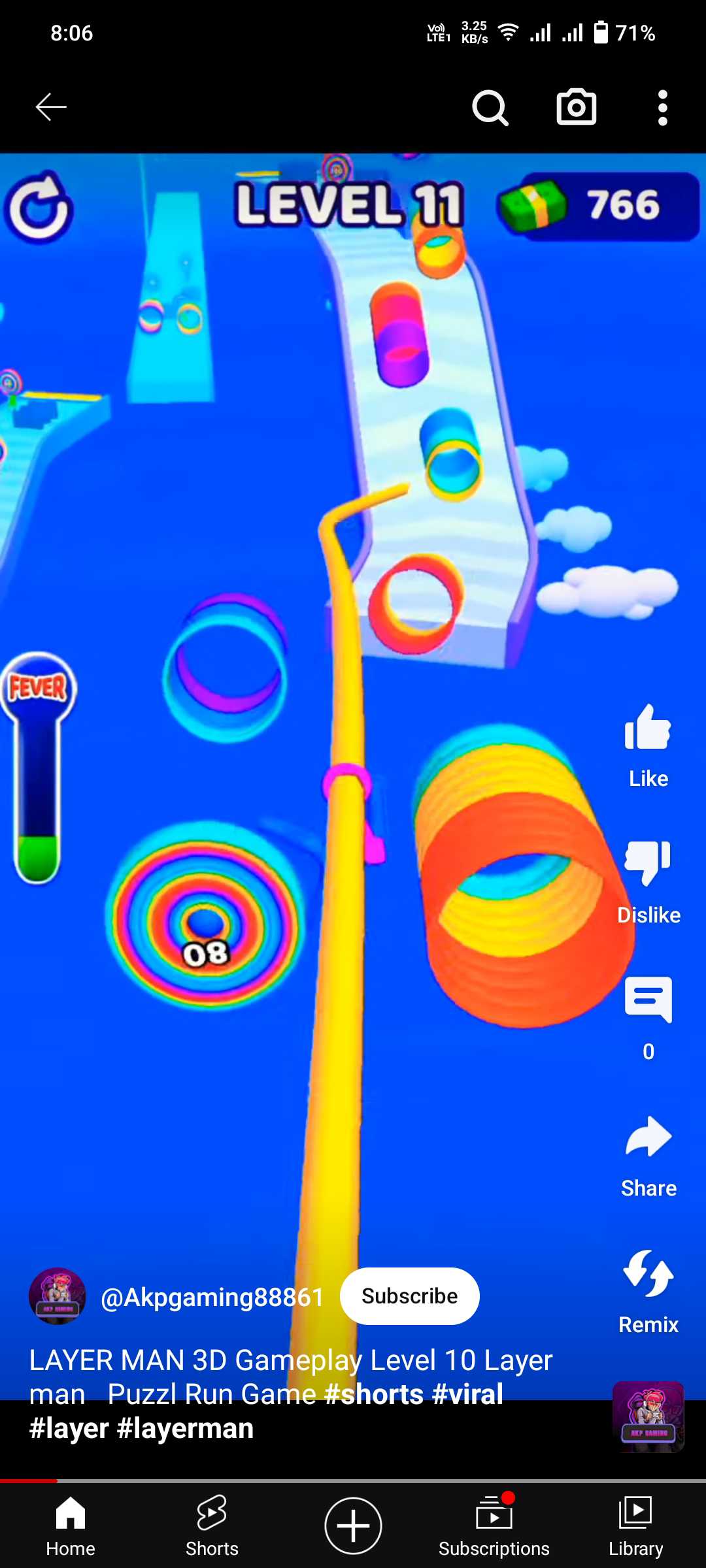
Task: Tap the #viral hashtag
Action: 468,1394
